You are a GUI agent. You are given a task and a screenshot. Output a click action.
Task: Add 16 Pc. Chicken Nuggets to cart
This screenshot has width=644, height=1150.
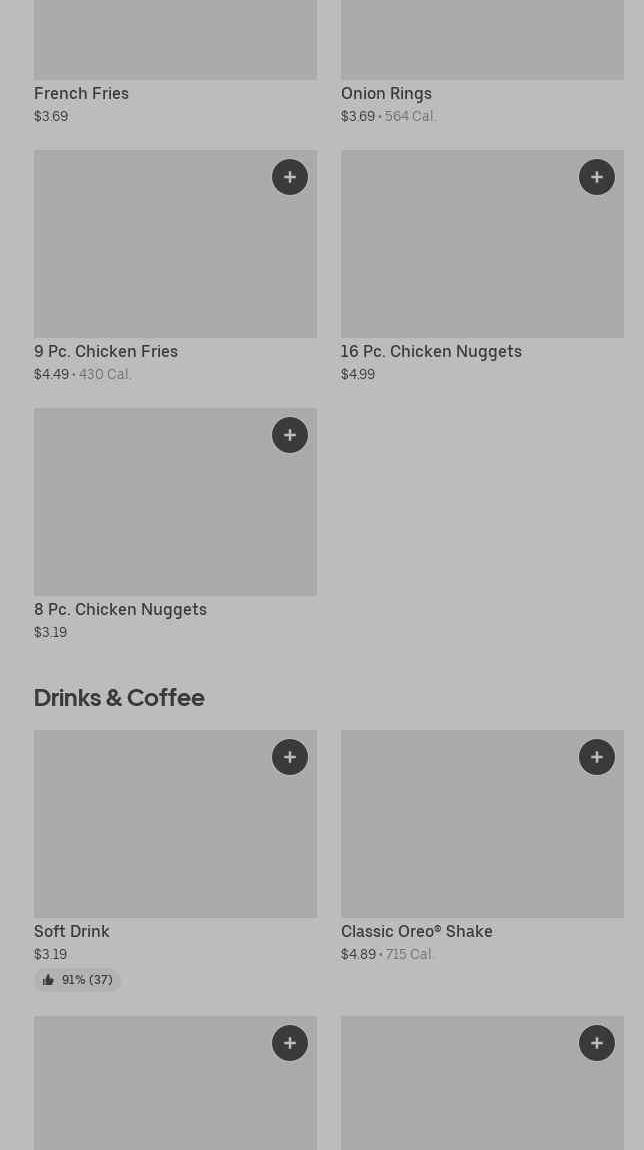pyautogui.click(x=597, y=177)
